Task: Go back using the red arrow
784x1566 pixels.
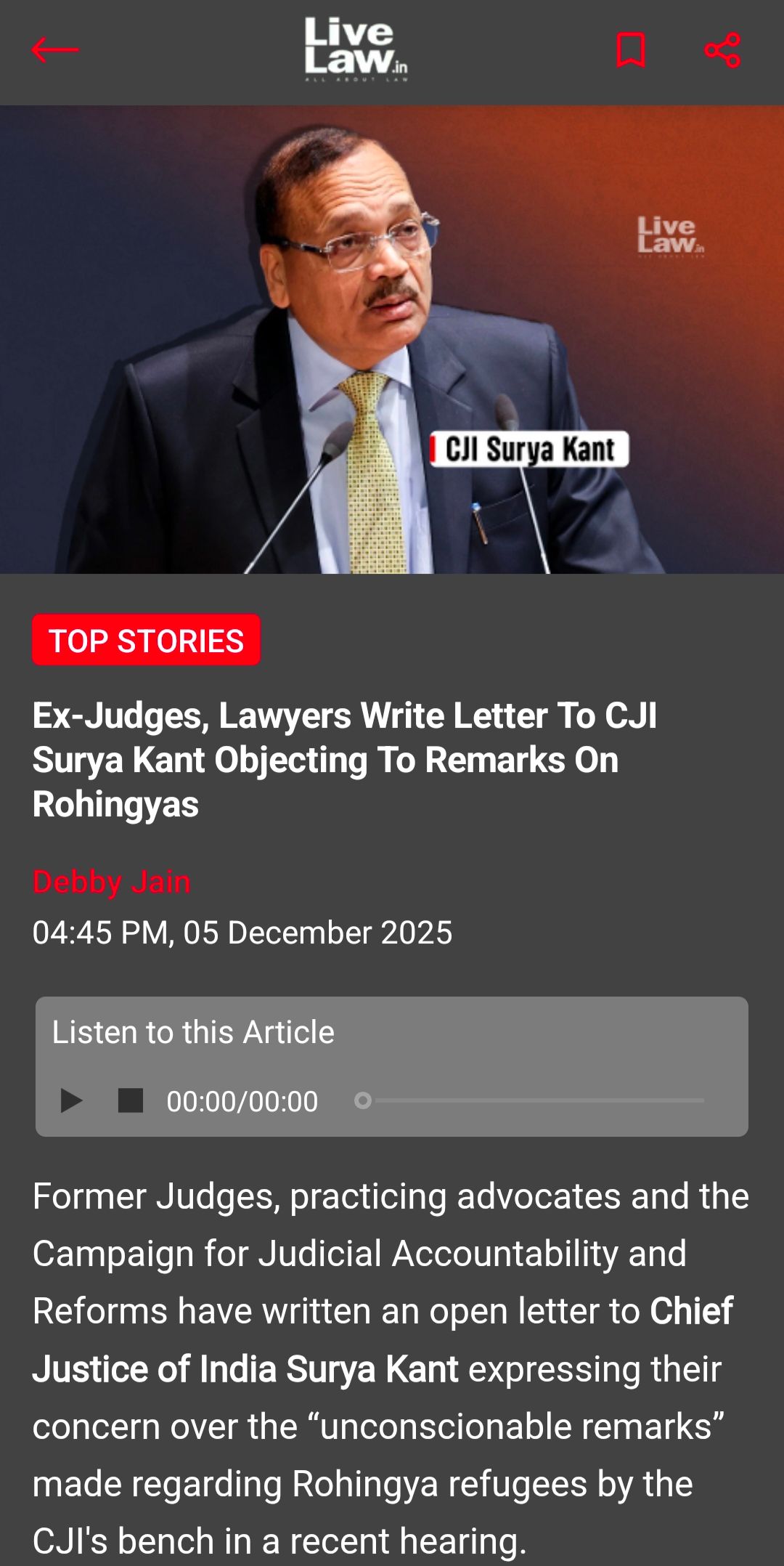Action: click(x=55, y=50)
